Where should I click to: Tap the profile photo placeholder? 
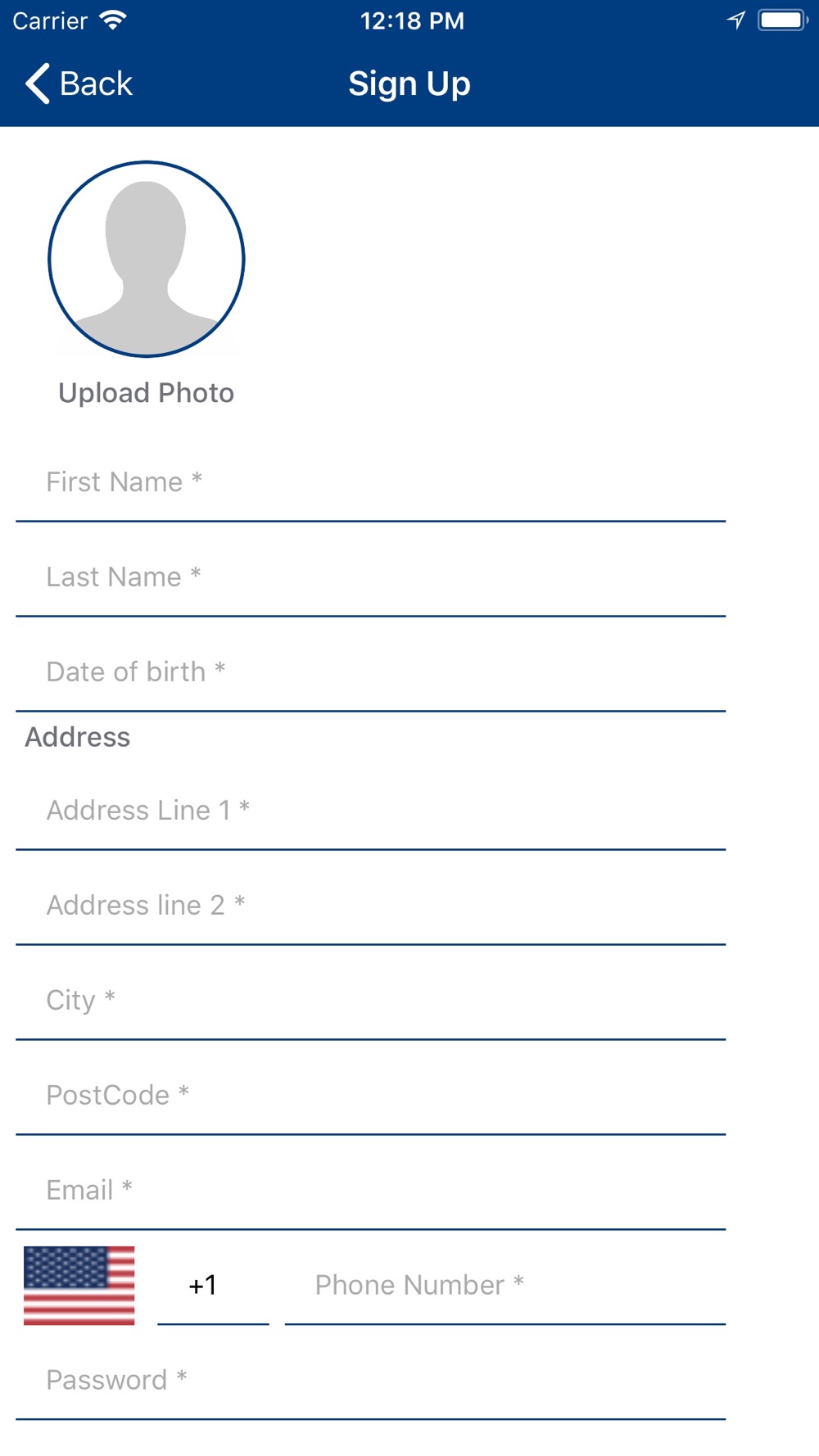pyautogui.click(x=147, y=259)
